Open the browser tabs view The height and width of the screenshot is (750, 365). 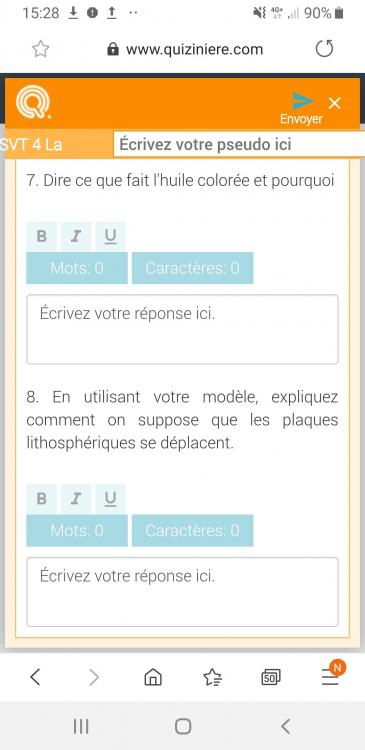point(271,677)
